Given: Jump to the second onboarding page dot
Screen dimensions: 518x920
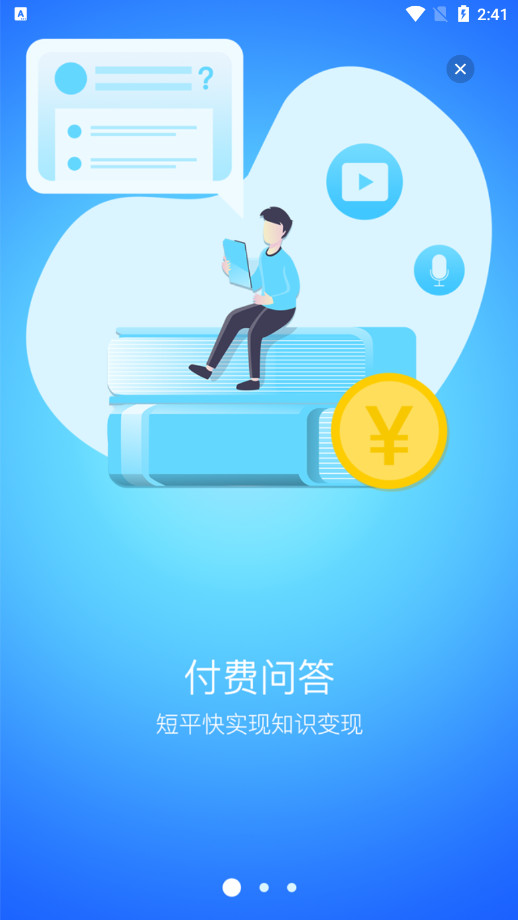Looking at the screenshot, I should coord(264,888).
